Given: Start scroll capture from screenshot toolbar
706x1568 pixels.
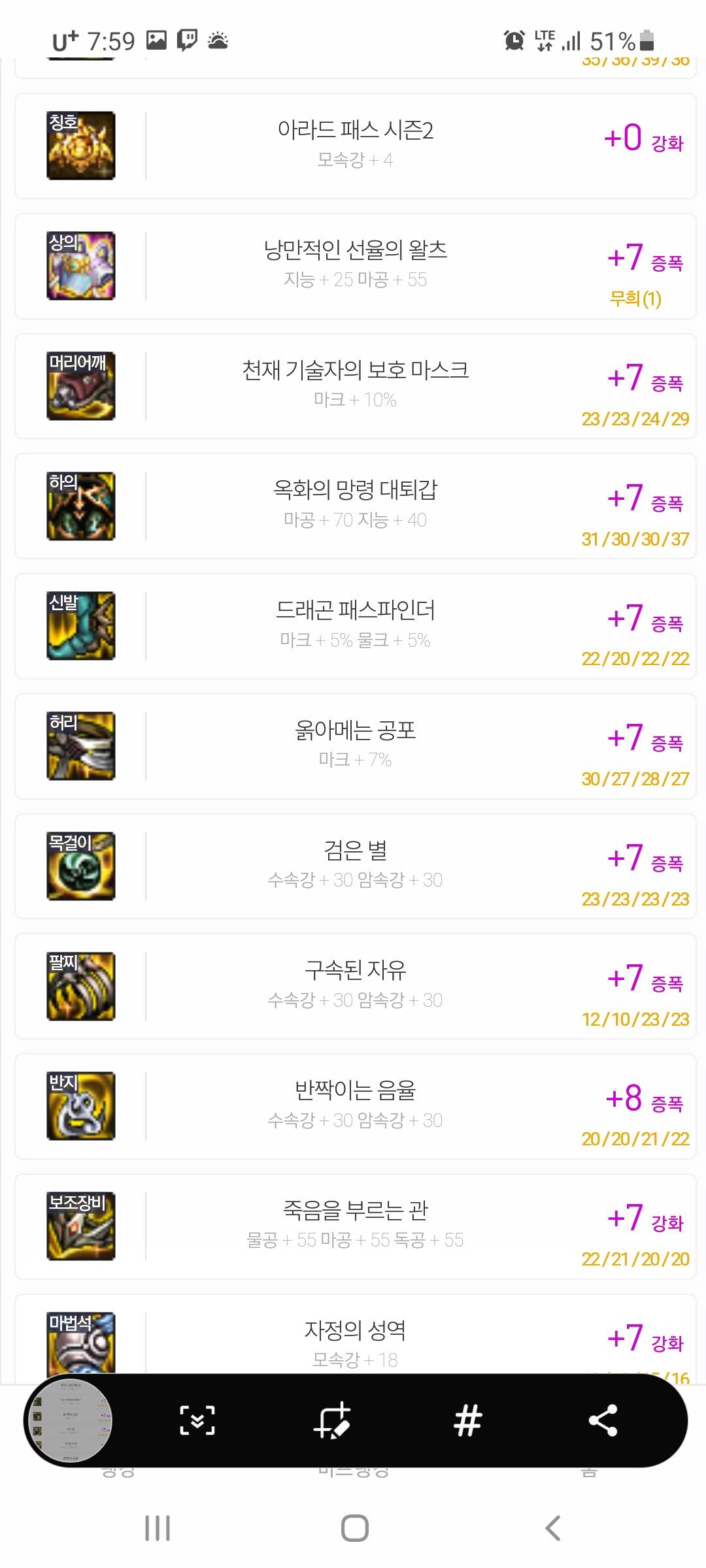Looking at the screenshot, I should pyautogui.click(x=197, y=1420).
